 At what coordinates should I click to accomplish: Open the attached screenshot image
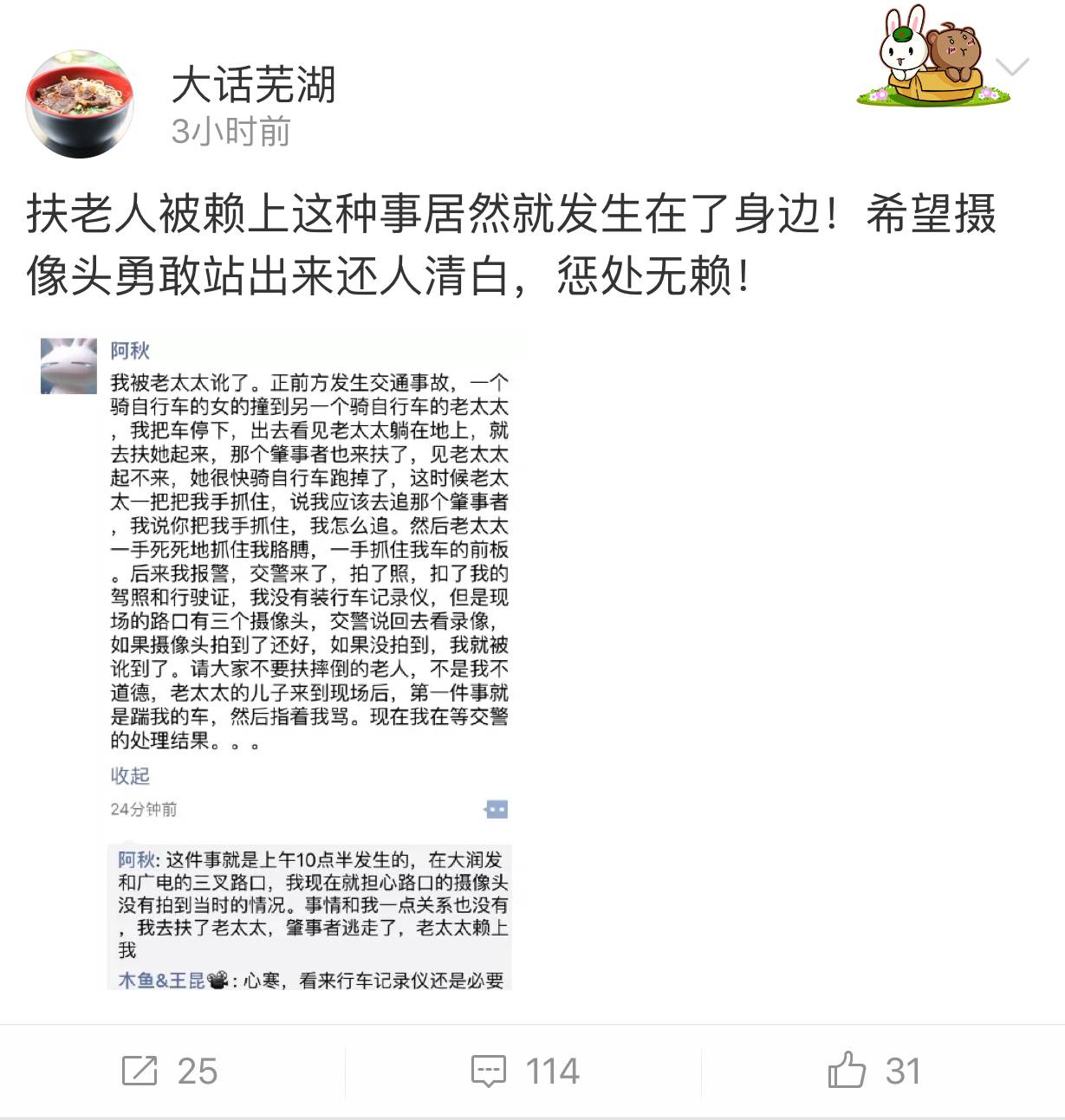pyautogui.click(x=276, y=662)
